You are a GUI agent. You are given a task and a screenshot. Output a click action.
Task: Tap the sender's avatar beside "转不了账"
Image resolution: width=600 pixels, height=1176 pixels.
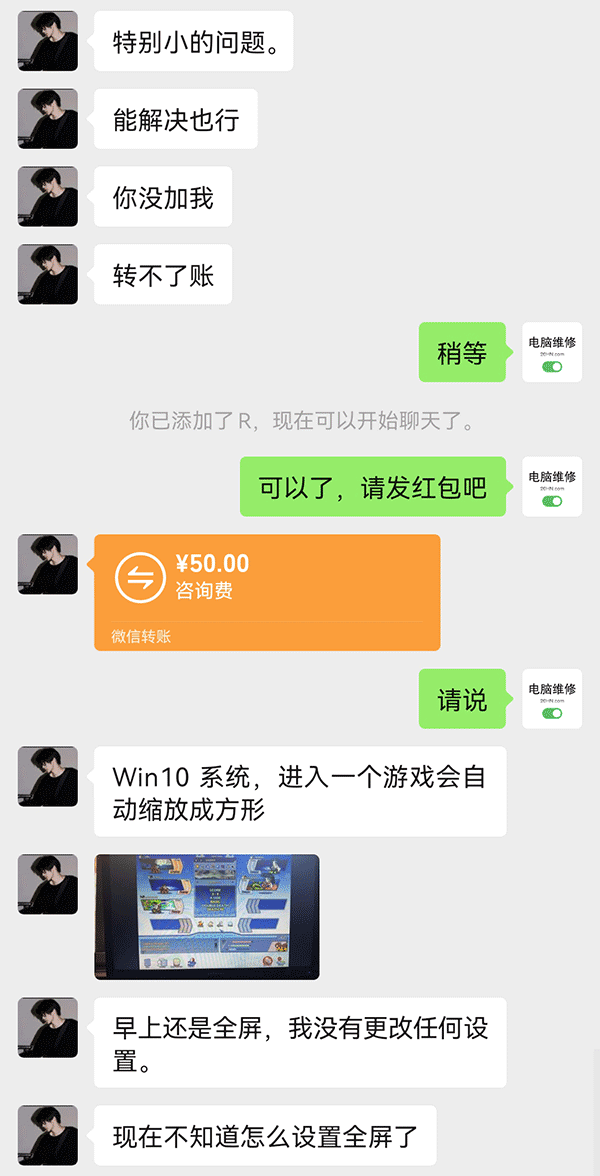point(48,274)
